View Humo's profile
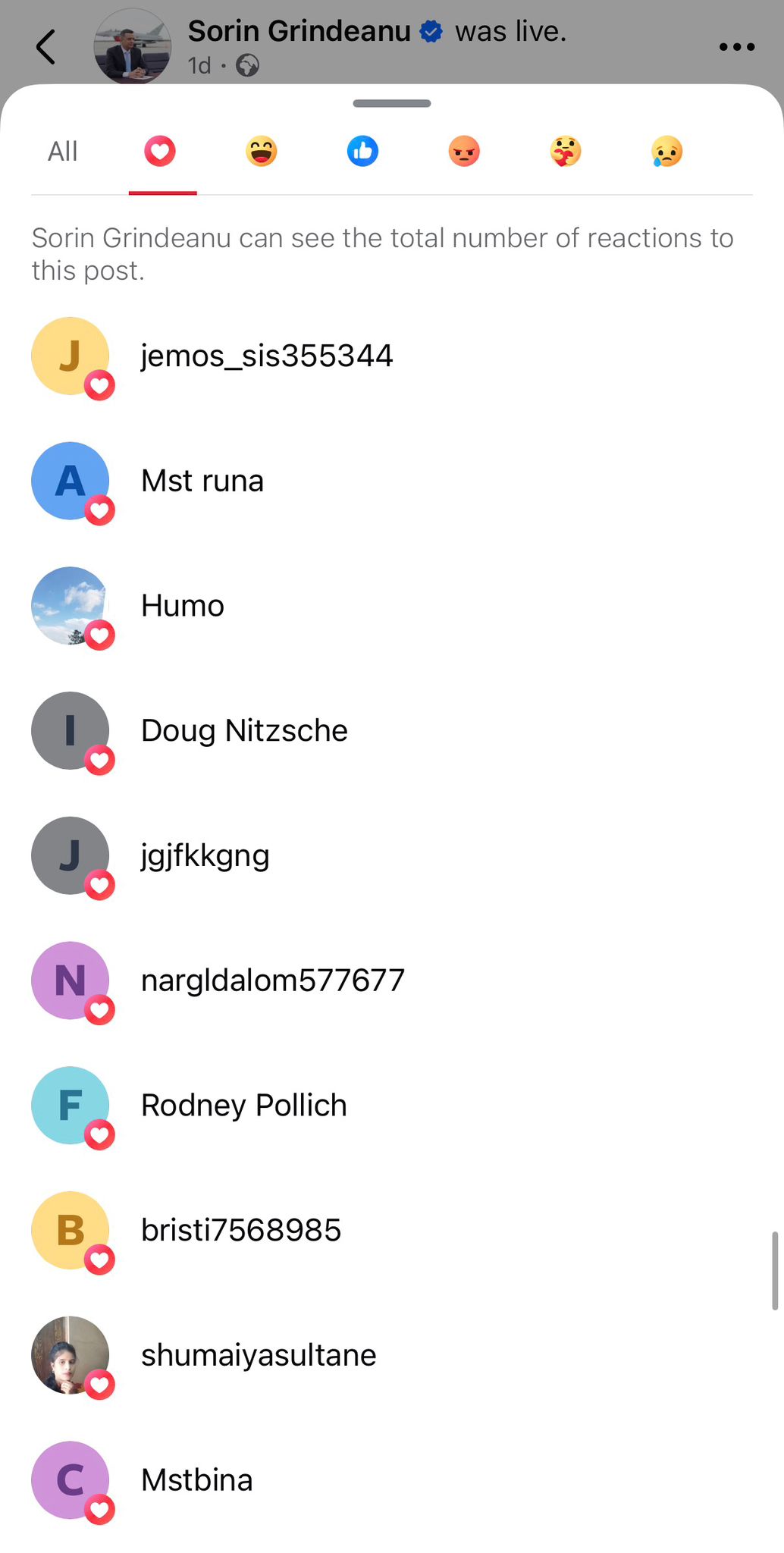This screenshot has width=784, height=1553. [392, 606]
